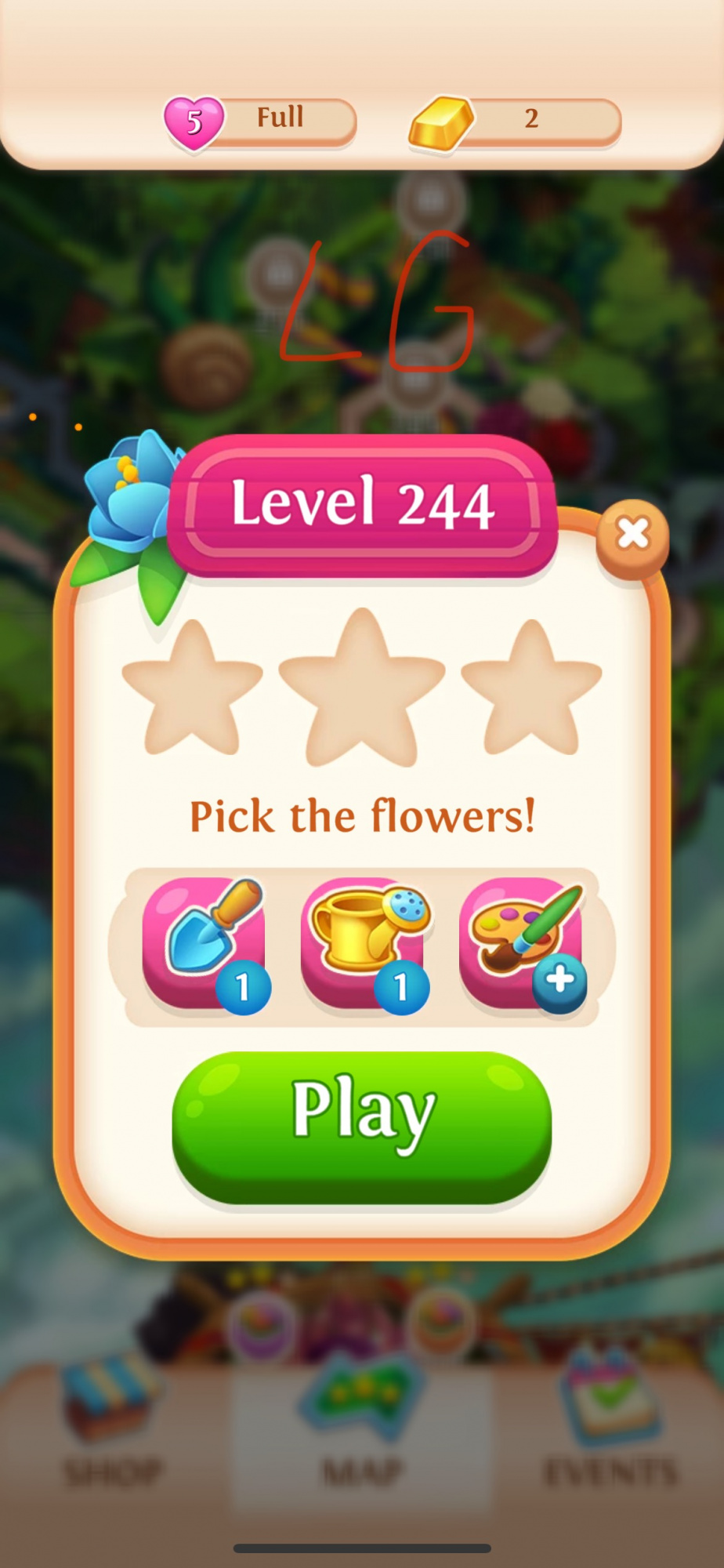724x1568 pixels.
Task: Close the Level 244 dialog
Action: 632,535
